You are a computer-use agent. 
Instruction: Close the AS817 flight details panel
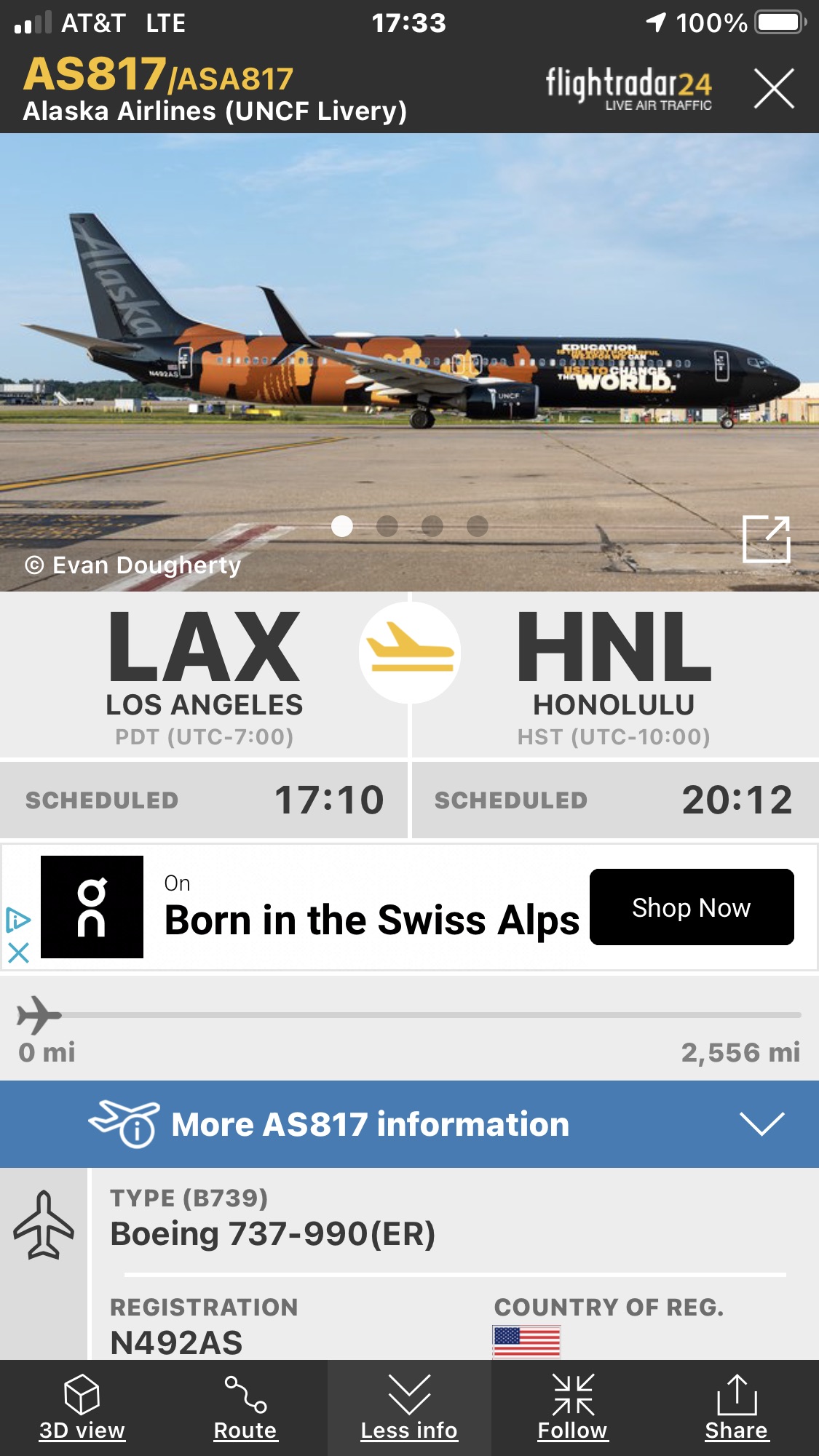[773, 89]
